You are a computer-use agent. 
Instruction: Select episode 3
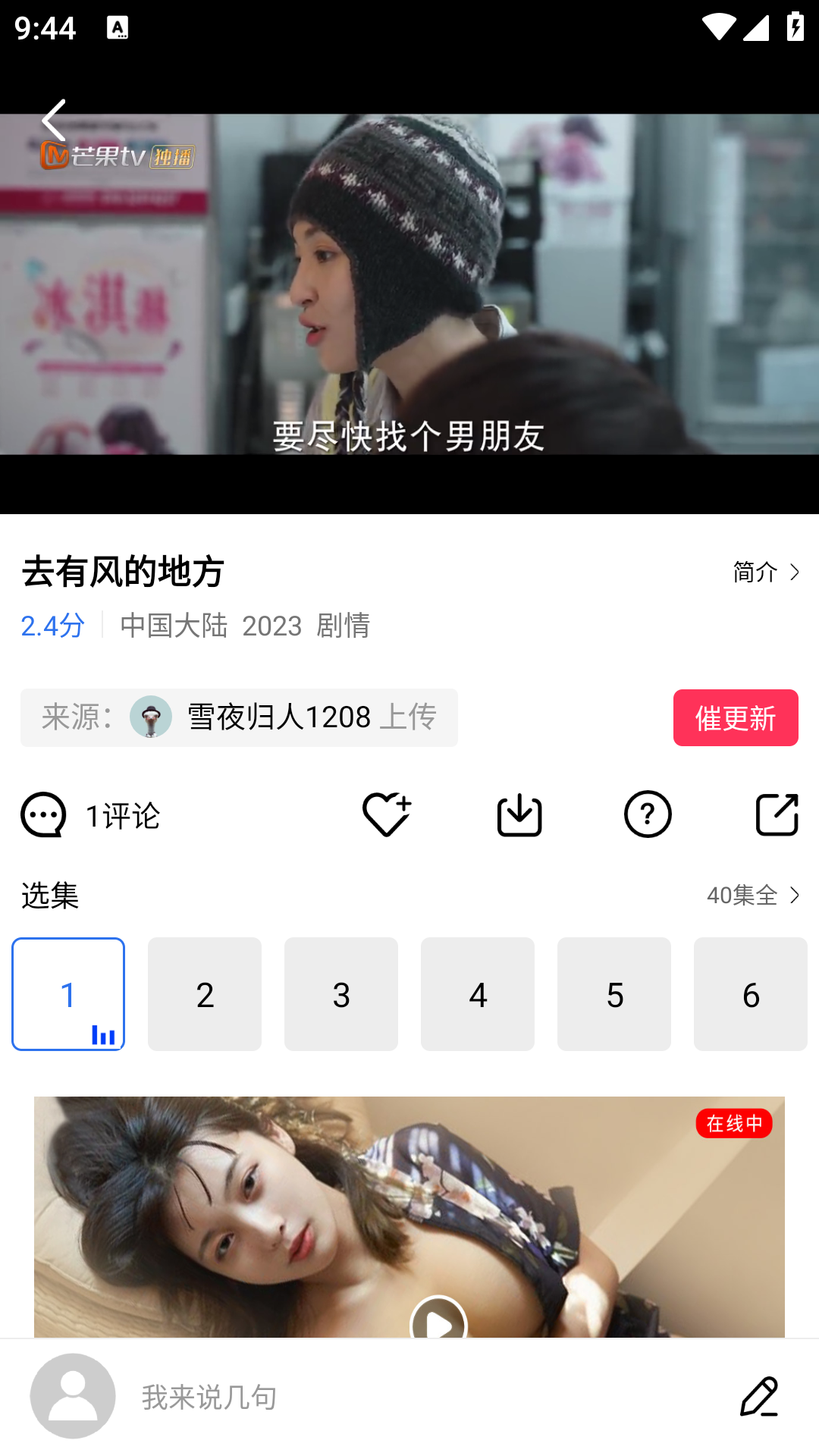pyautogui.click(x=340, y=993)
